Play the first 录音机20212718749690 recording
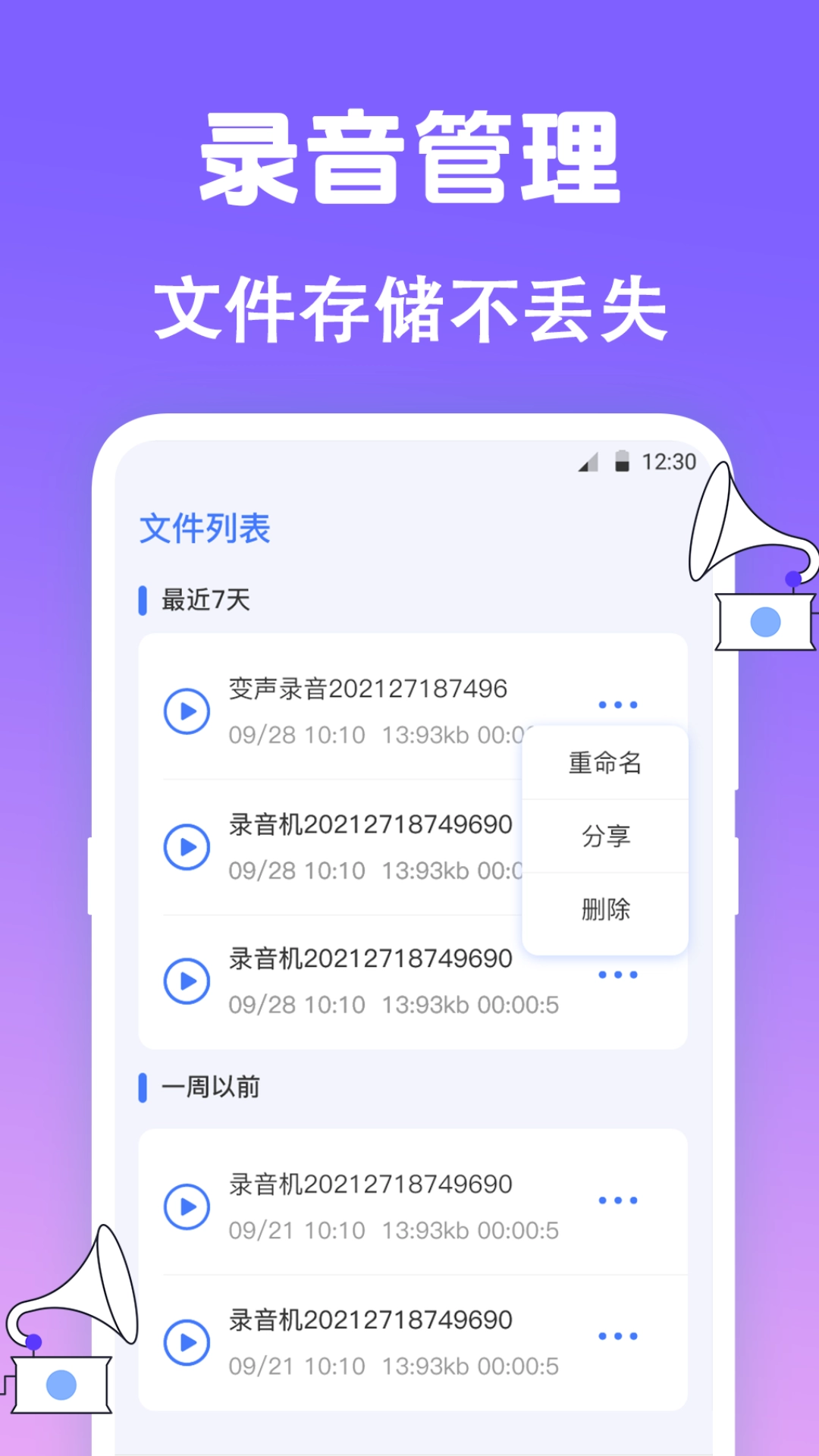This screenshot has width=819, height=1456. click(x=188, y=848)
